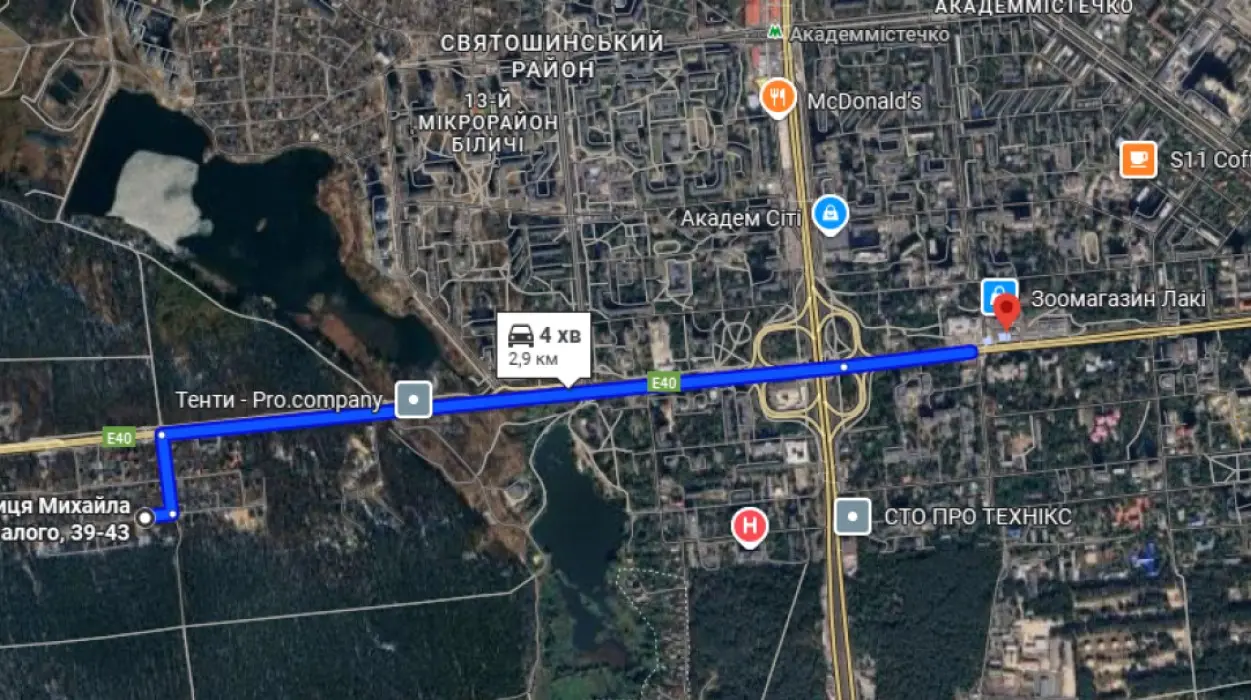Select the 4 хв driving route label
Image resolution: width=1251 pixels, height=700 pixels.
543,345
